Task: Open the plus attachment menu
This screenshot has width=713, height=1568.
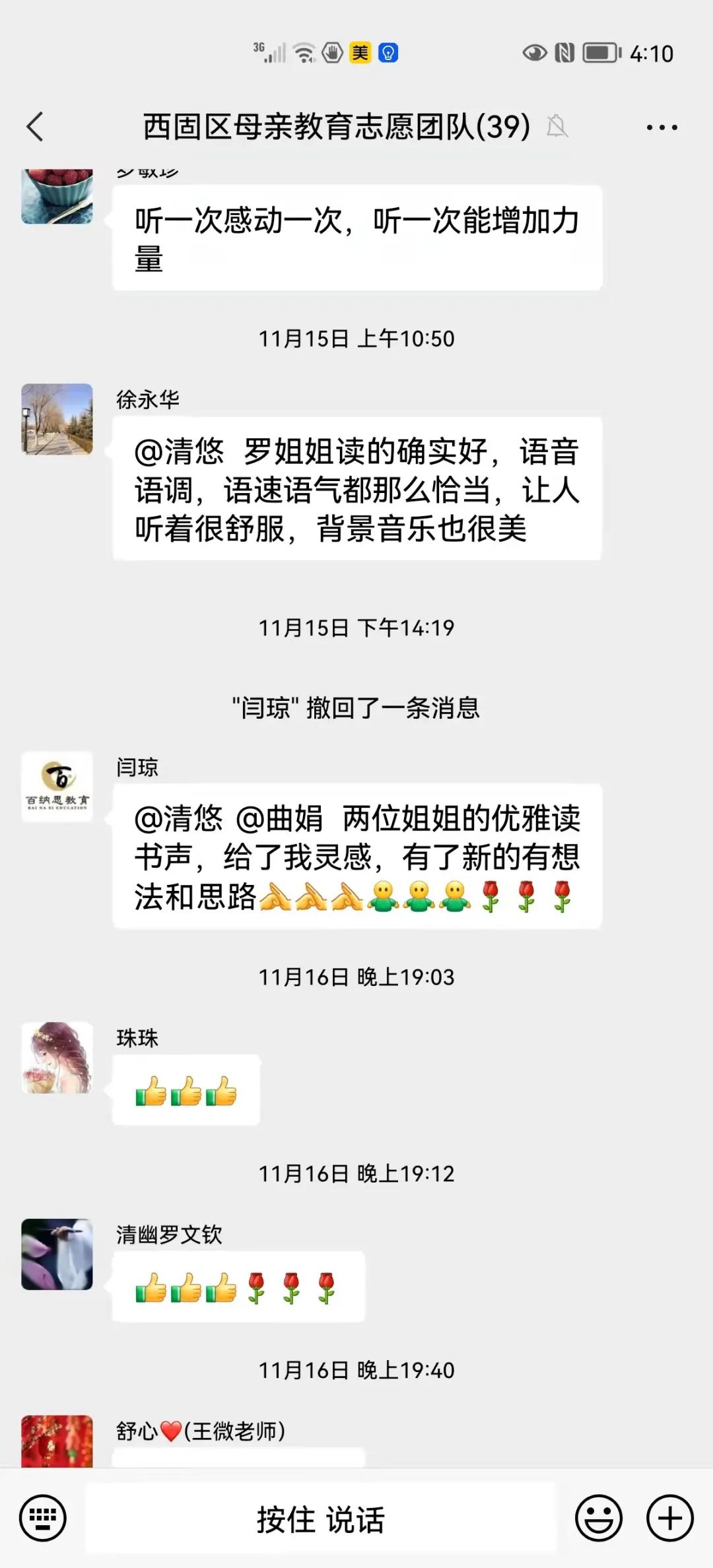Action: pos(669,1518)
